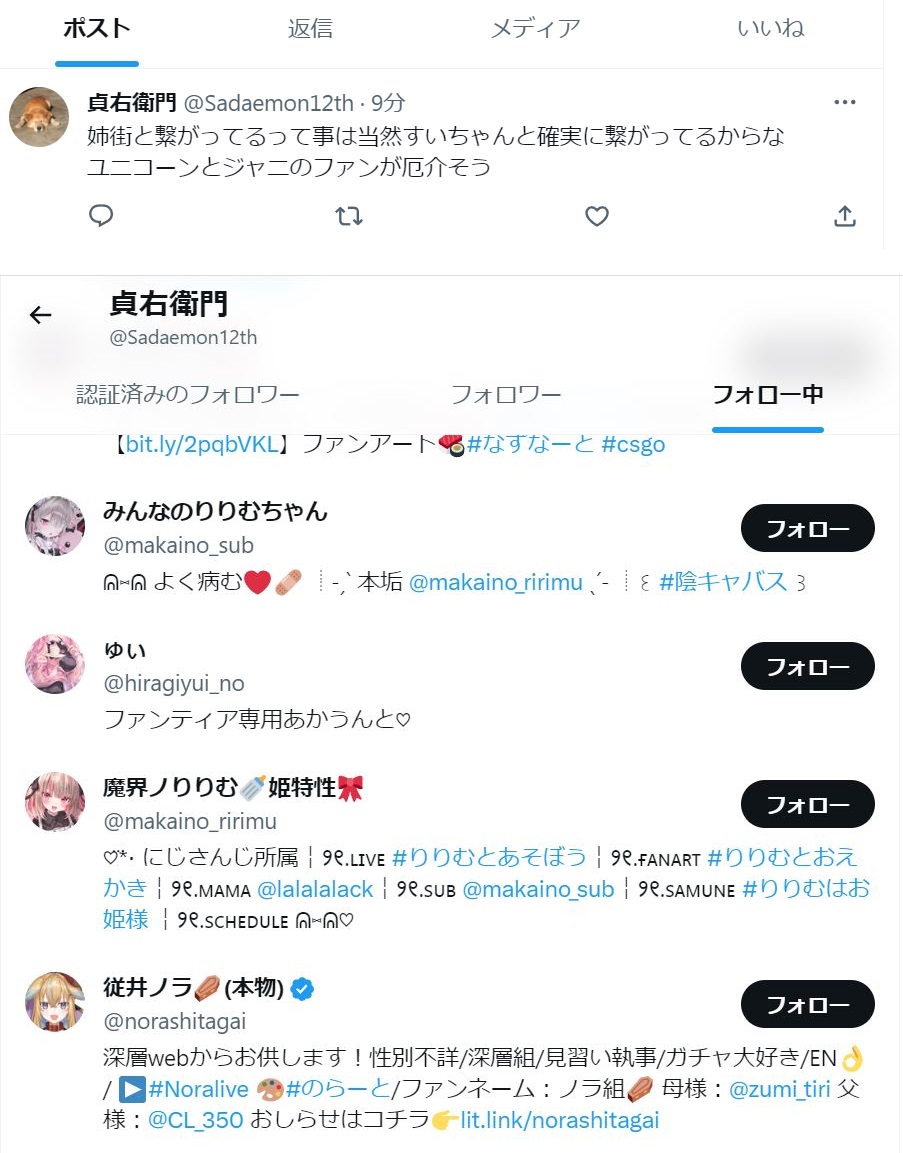
Task: Open the #陰キャバス hashtag
Action: (723, 582)
